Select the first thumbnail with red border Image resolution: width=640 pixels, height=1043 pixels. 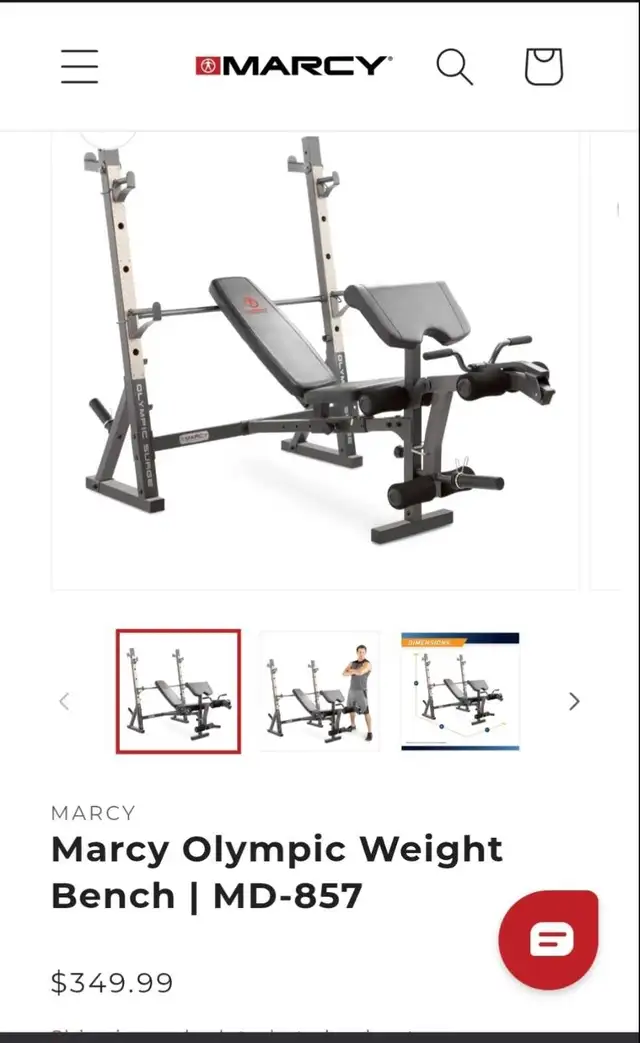178,692
